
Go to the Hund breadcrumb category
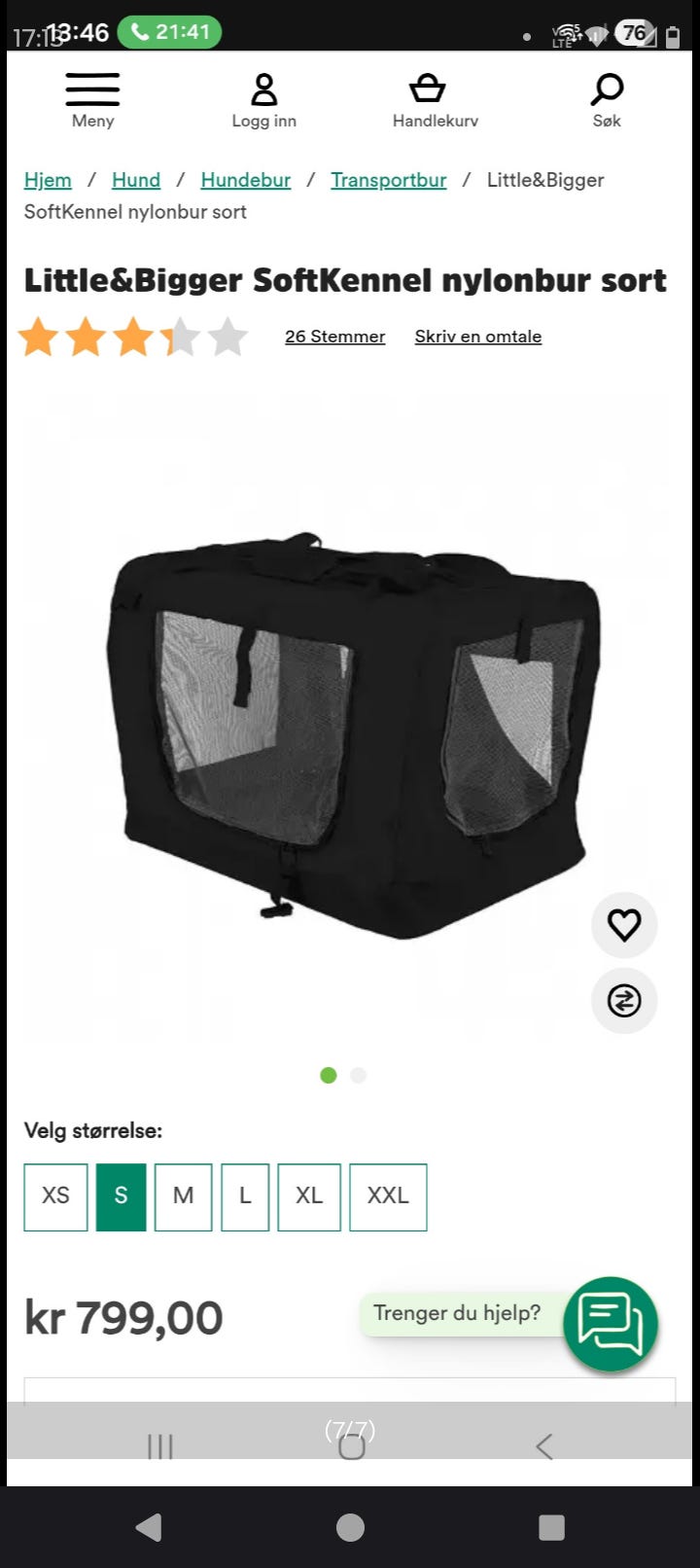(x=136, y=180)
